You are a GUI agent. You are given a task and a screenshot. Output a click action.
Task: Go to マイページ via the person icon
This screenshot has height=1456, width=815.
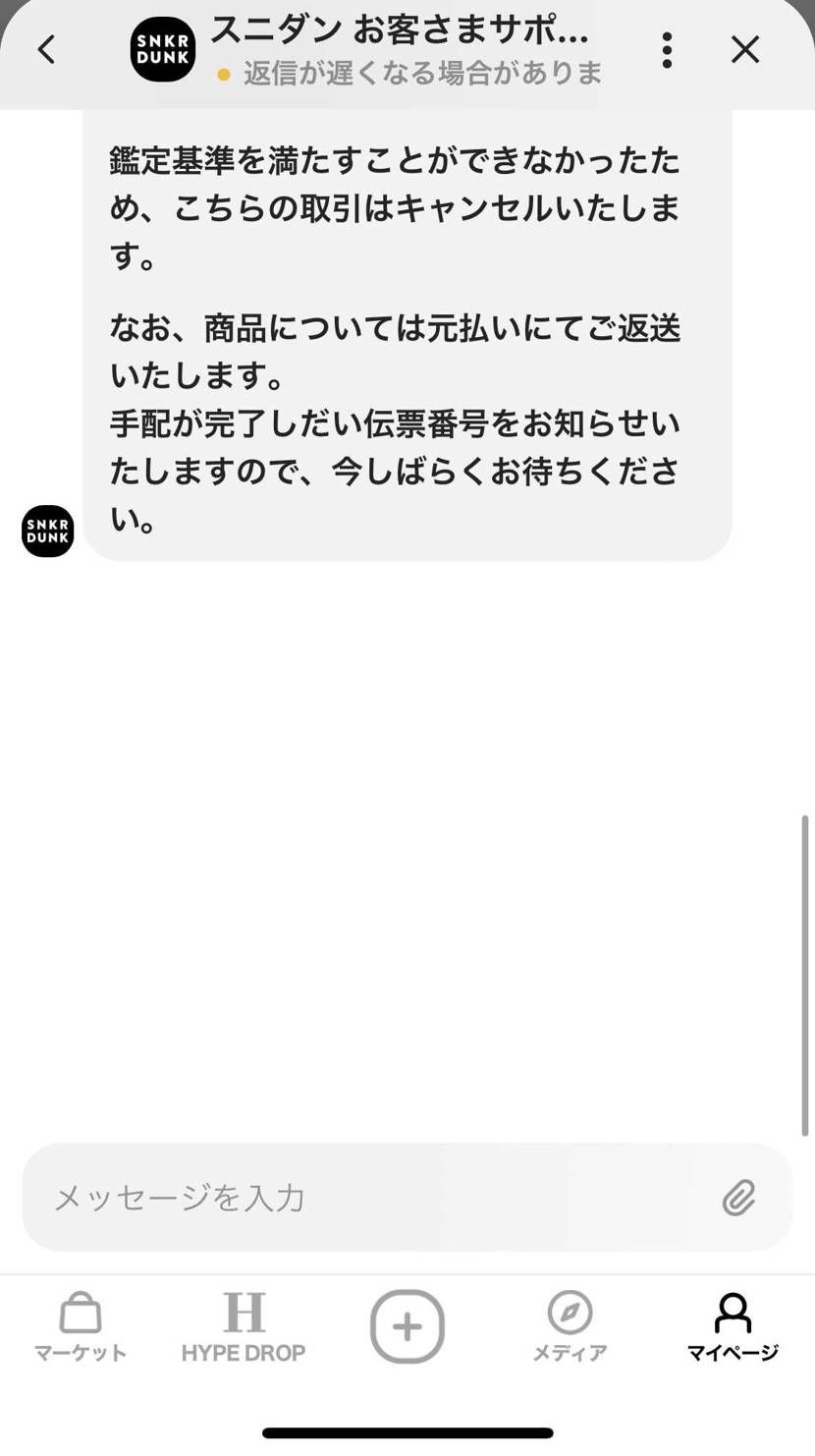(x=733, y=1314)
